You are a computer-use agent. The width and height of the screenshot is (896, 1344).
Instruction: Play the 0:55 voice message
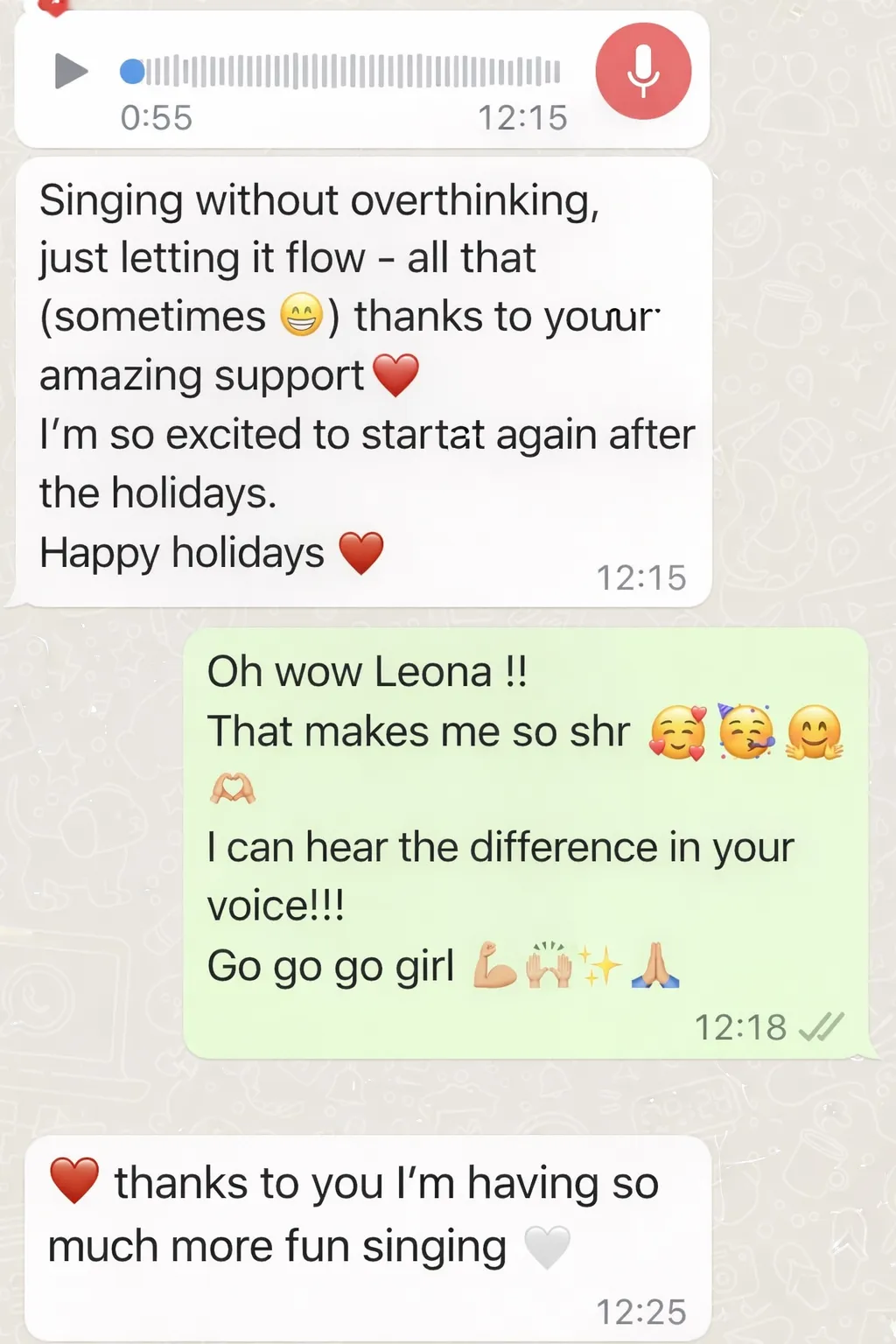[71, 71]
